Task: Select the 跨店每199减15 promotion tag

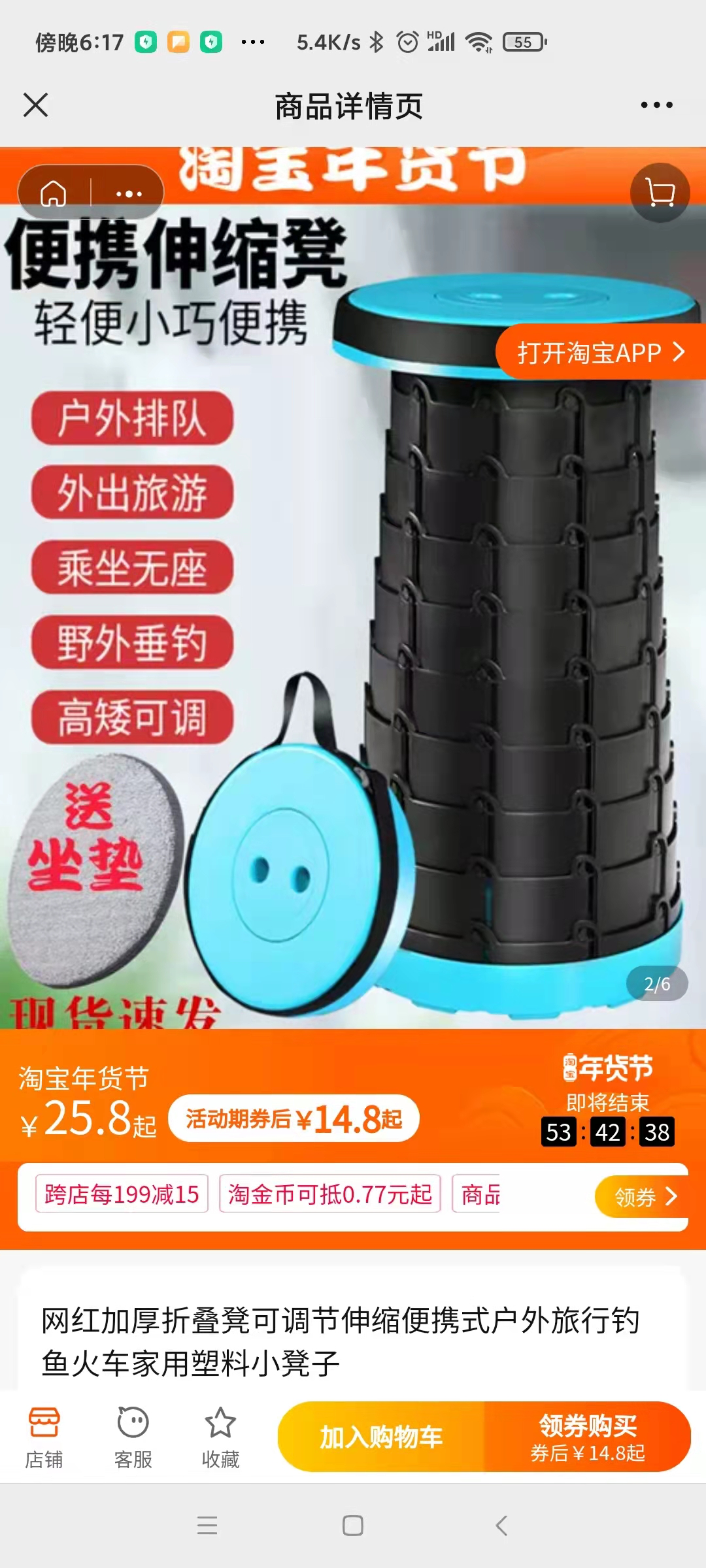Action: click(122, 1194)
